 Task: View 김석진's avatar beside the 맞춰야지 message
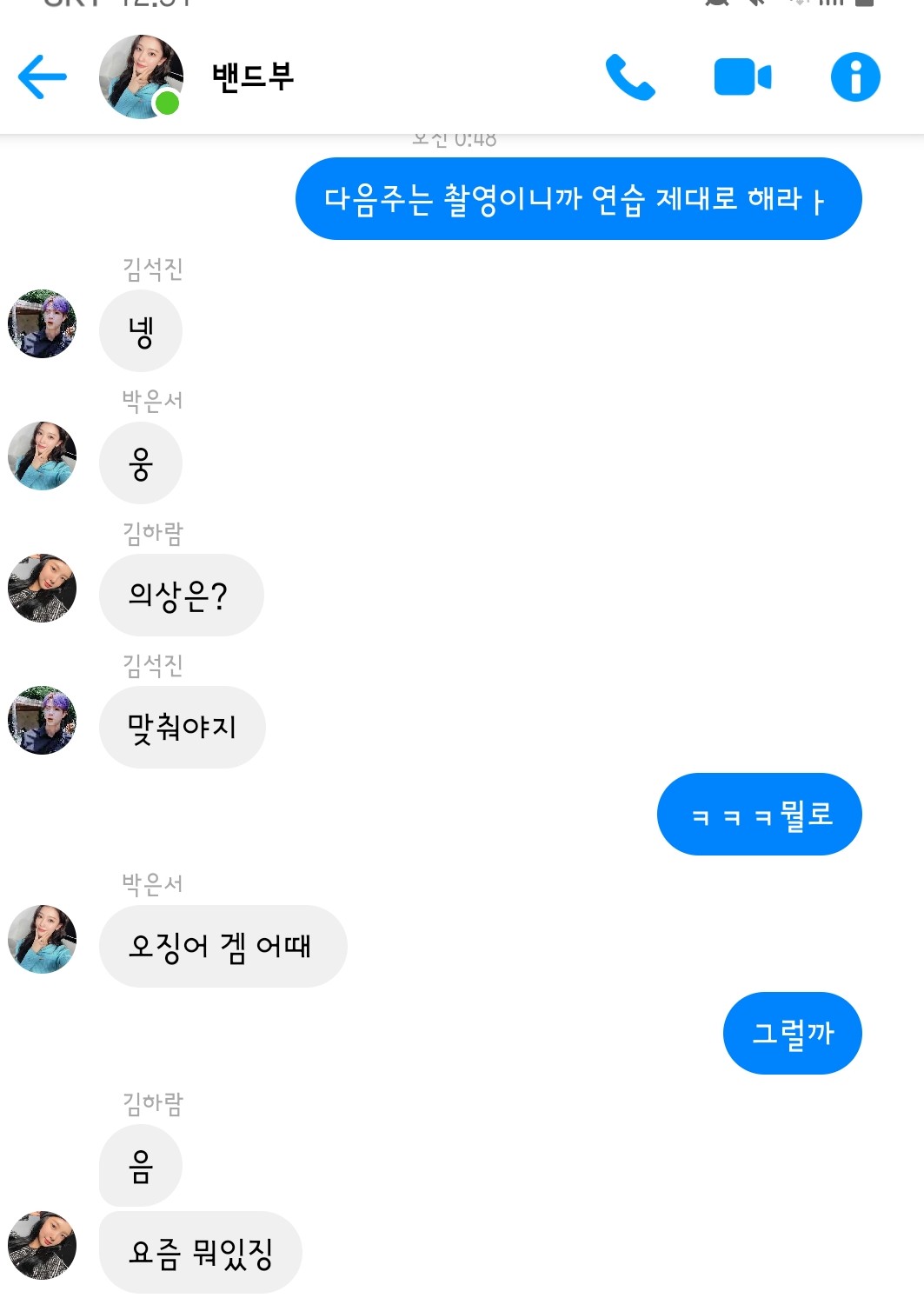(x=43, y=720)
